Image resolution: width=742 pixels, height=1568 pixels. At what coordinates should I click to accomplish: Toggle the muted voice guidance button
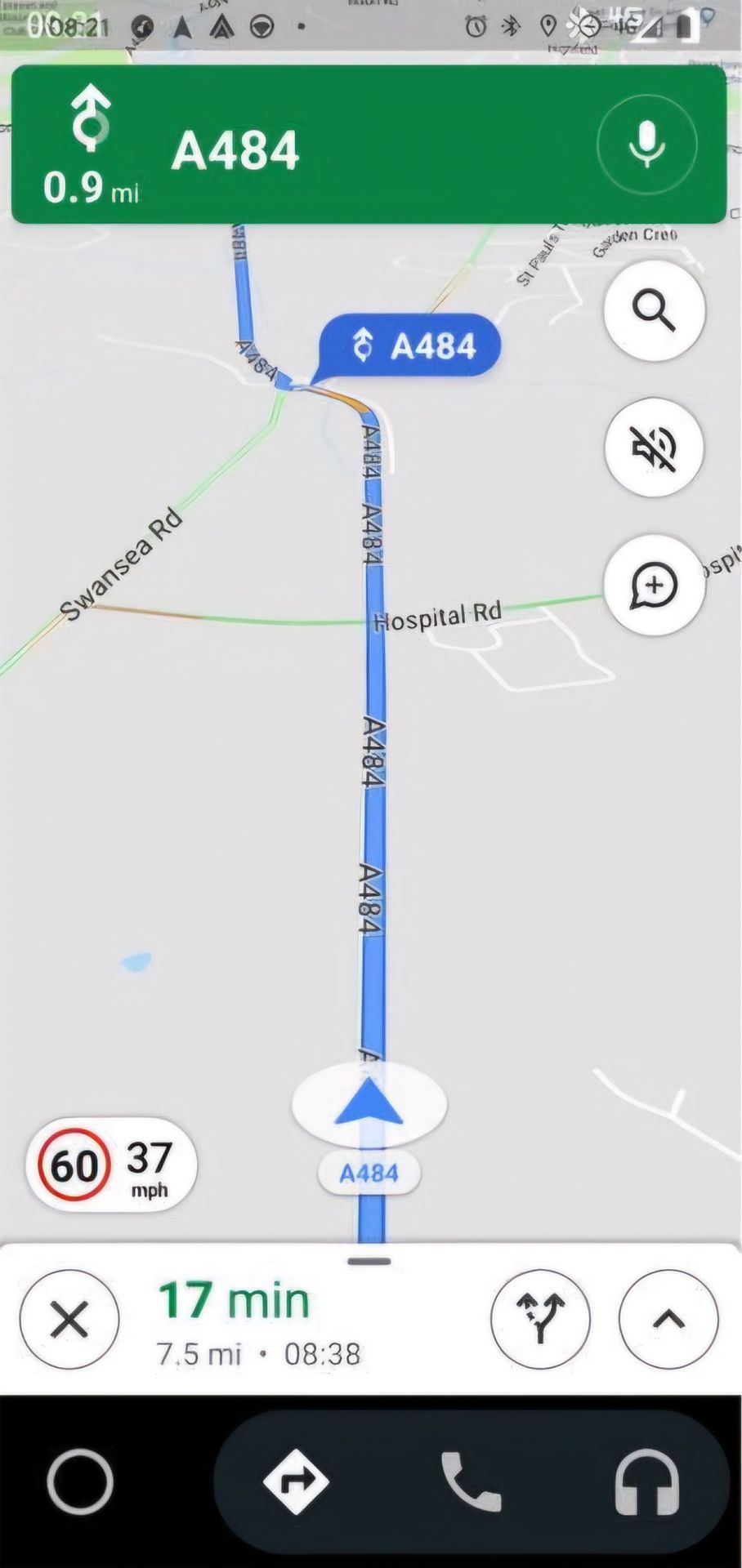click(654, 448)
